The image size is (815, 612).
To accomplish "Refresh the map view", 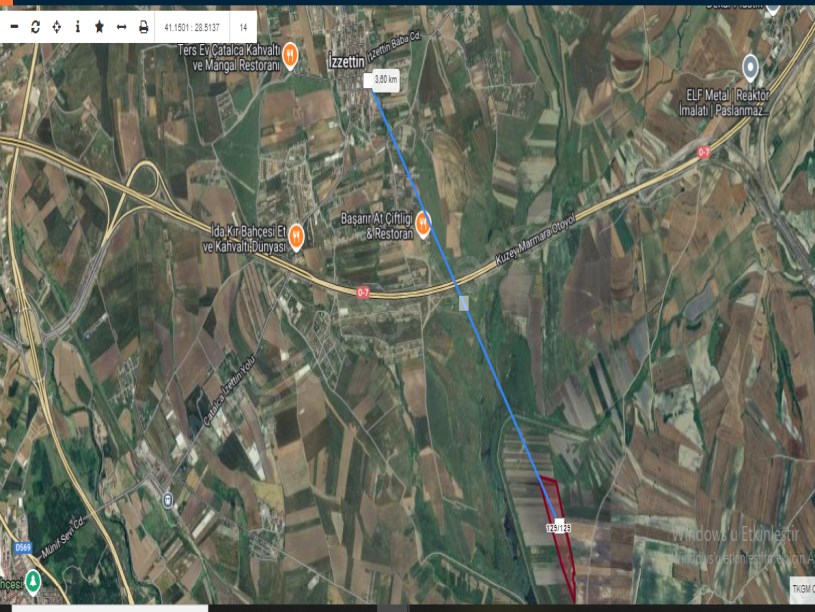I will [x=35, y=26].
